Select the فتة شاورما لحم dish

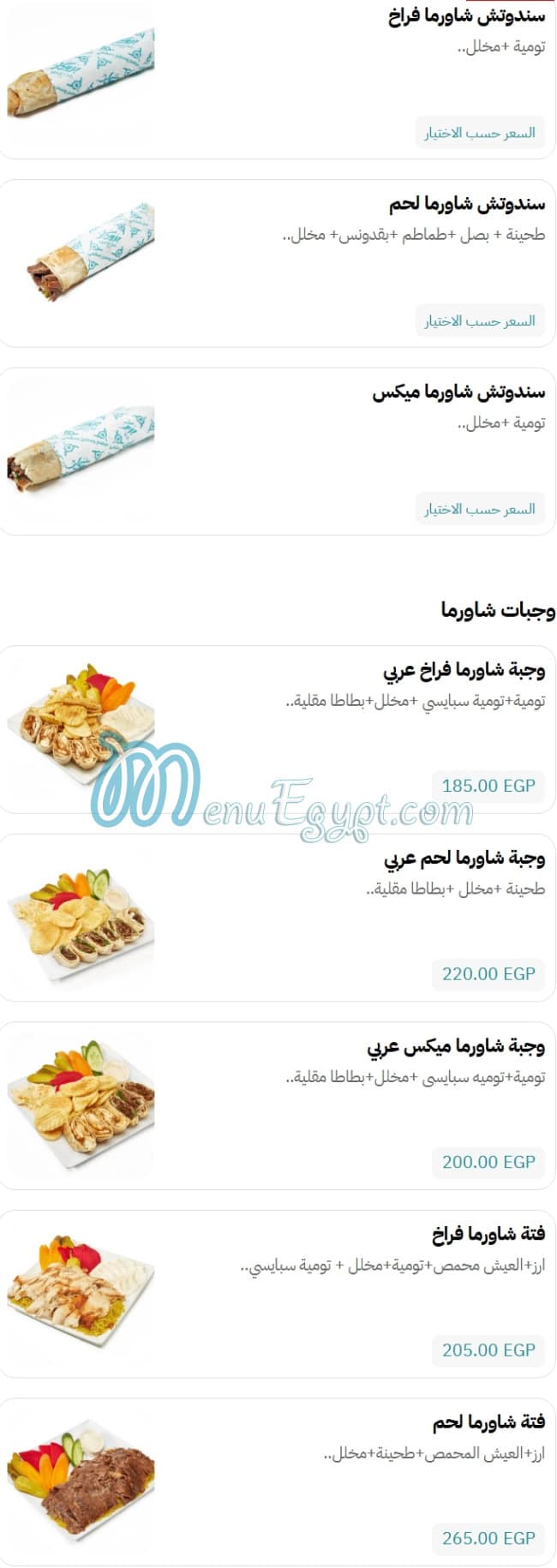click(488, 1422)
